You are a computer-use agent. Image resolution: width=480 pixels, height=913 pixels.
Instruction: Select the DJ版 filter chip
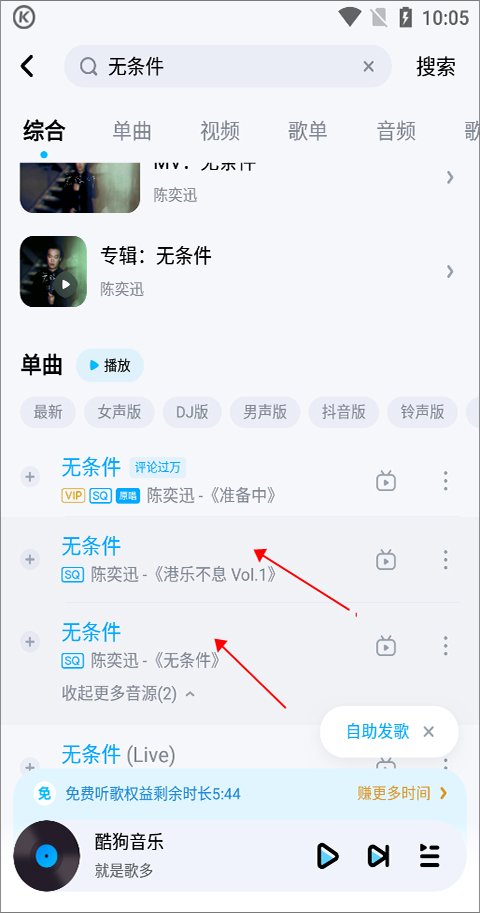192,412
